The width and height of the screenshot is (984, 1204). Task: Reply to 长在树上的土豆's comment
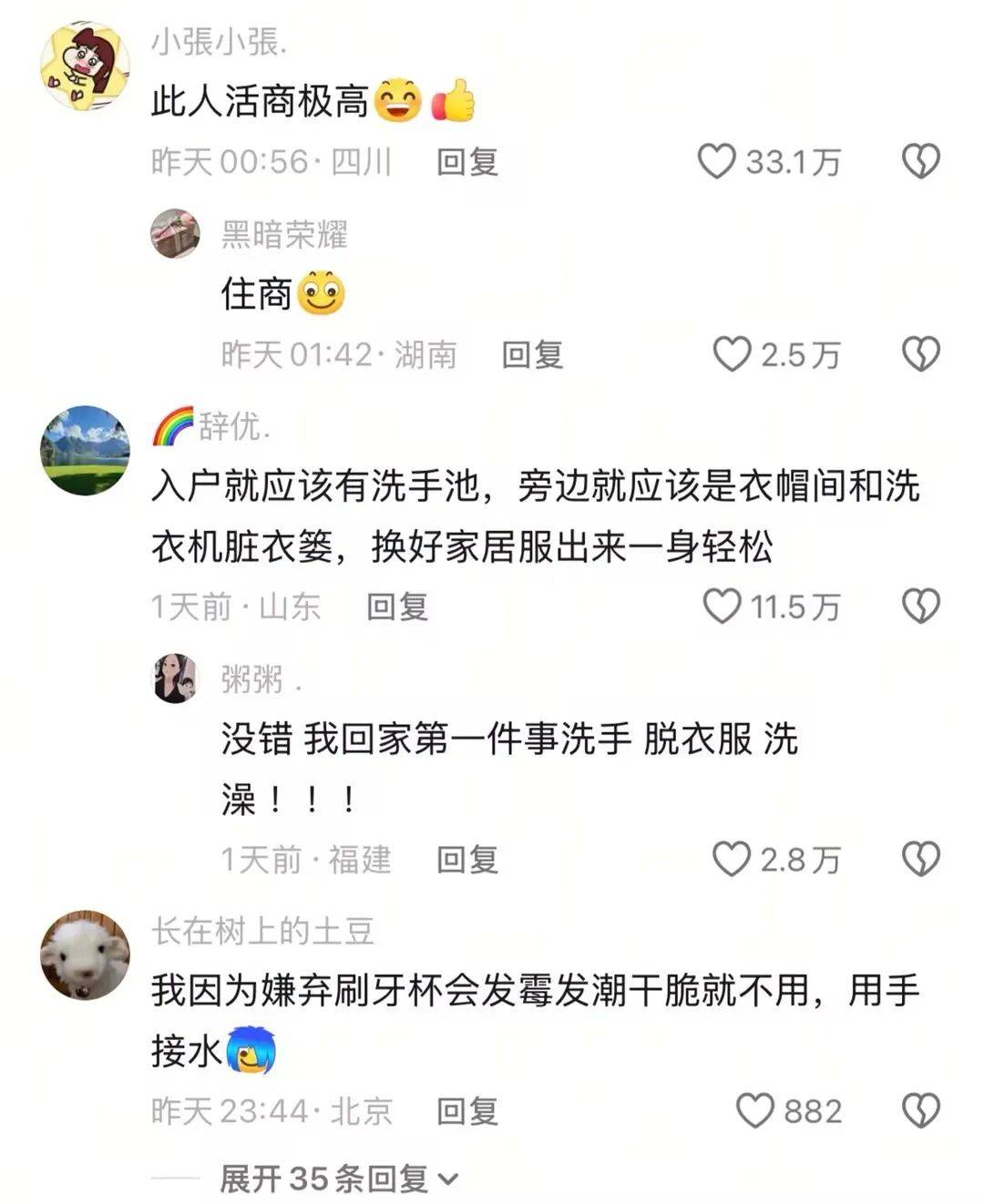click(x=467, y=1111)
